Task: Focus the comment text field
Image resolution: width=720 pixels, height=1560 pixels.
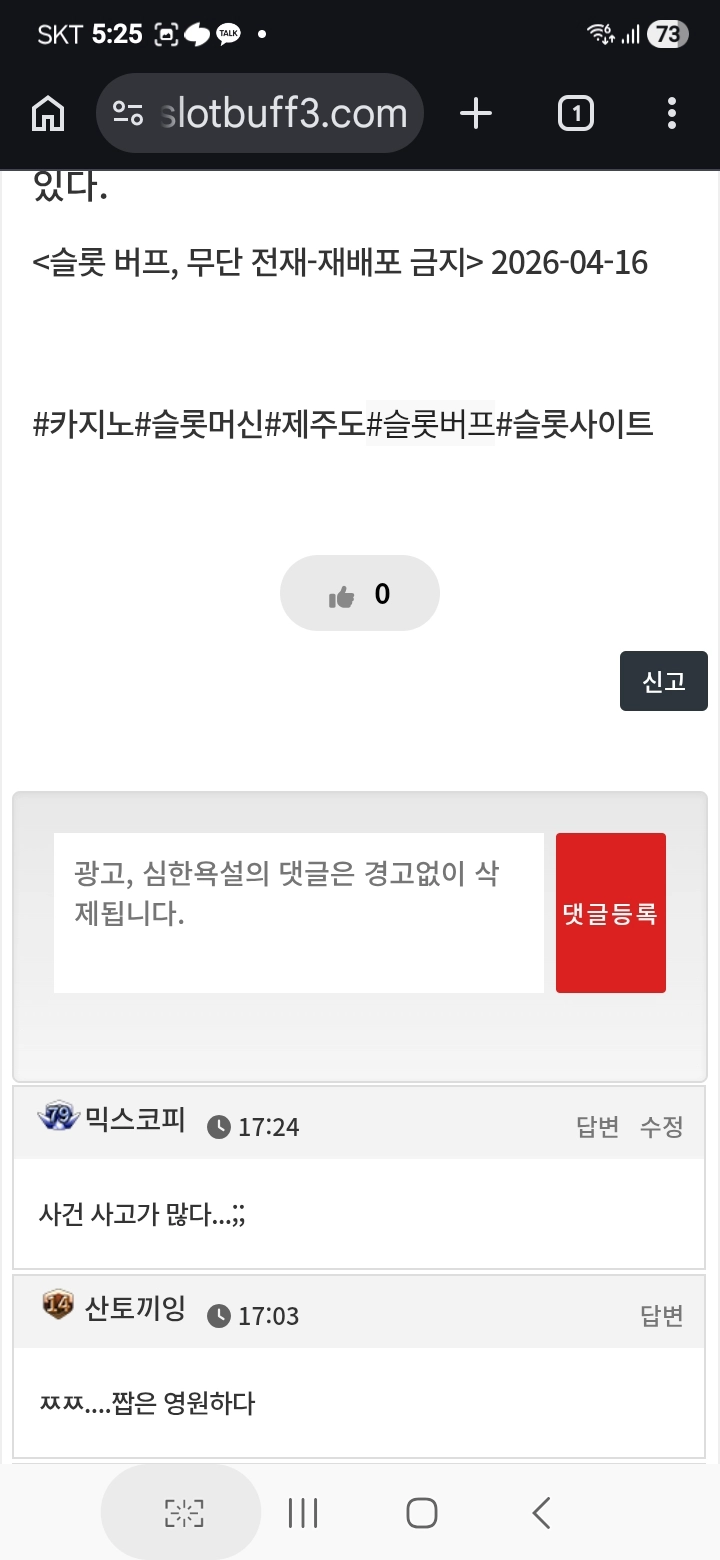Action: coord(298,912)
